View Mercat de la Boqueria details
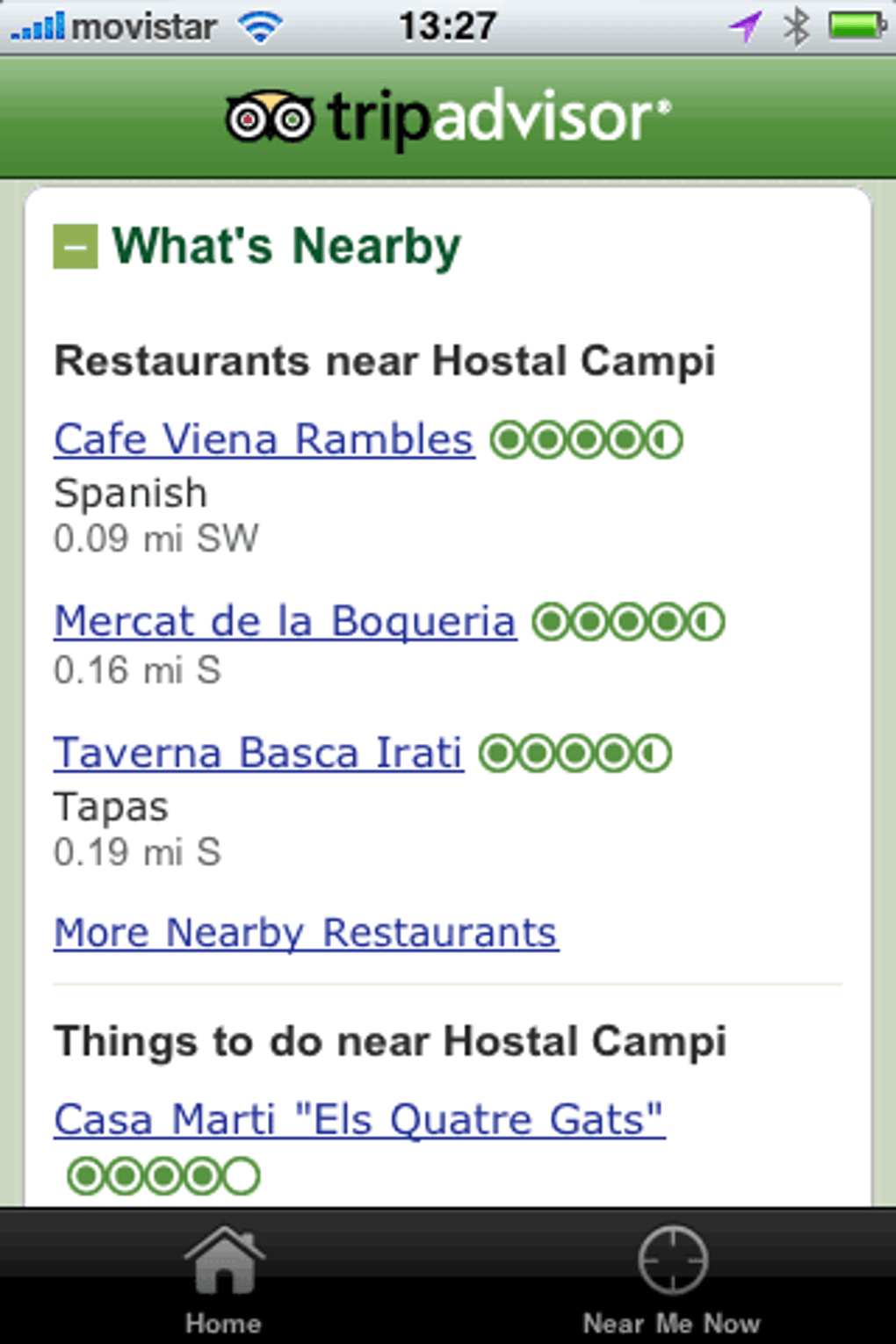 pyautogui.click(x=285, y=622)
